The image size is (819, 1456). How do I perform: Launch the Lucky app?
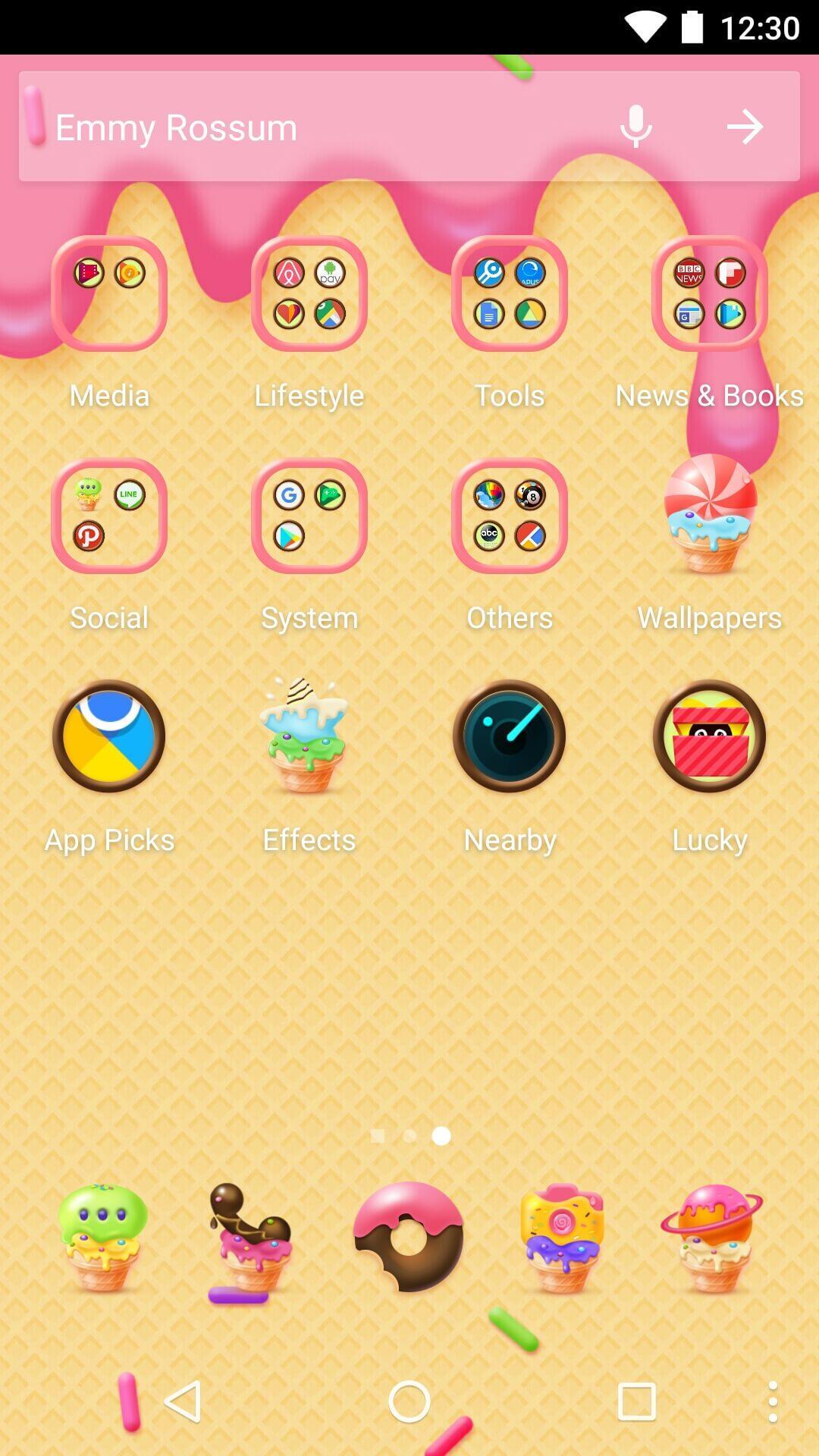point(710,736)
